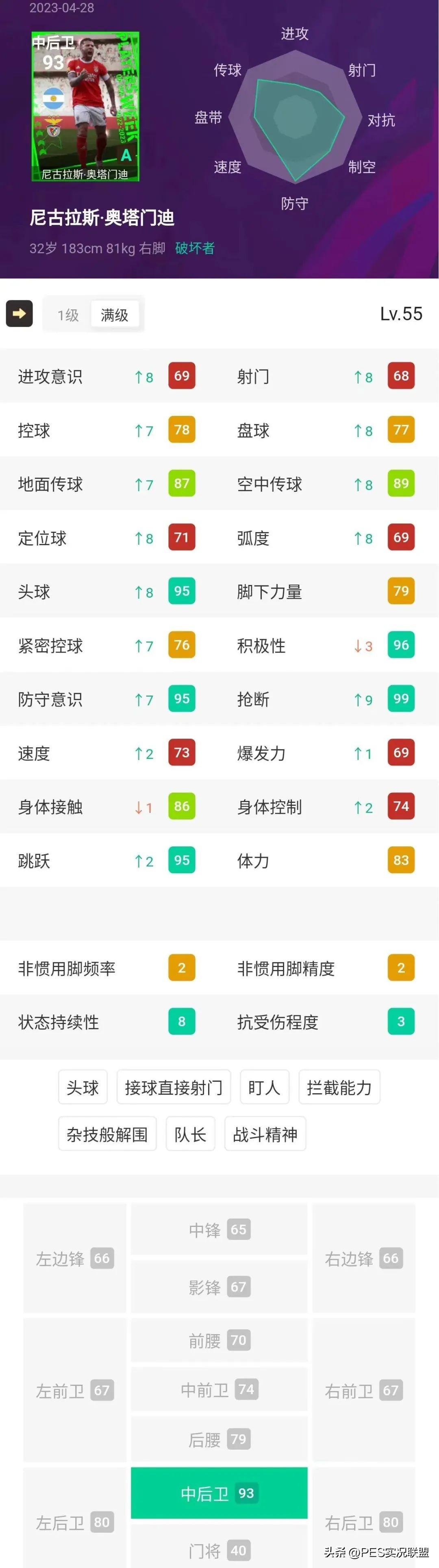Select the 满级 max level tab
The height and width of the screenshot is (1568, 439).
coord(115,315)
